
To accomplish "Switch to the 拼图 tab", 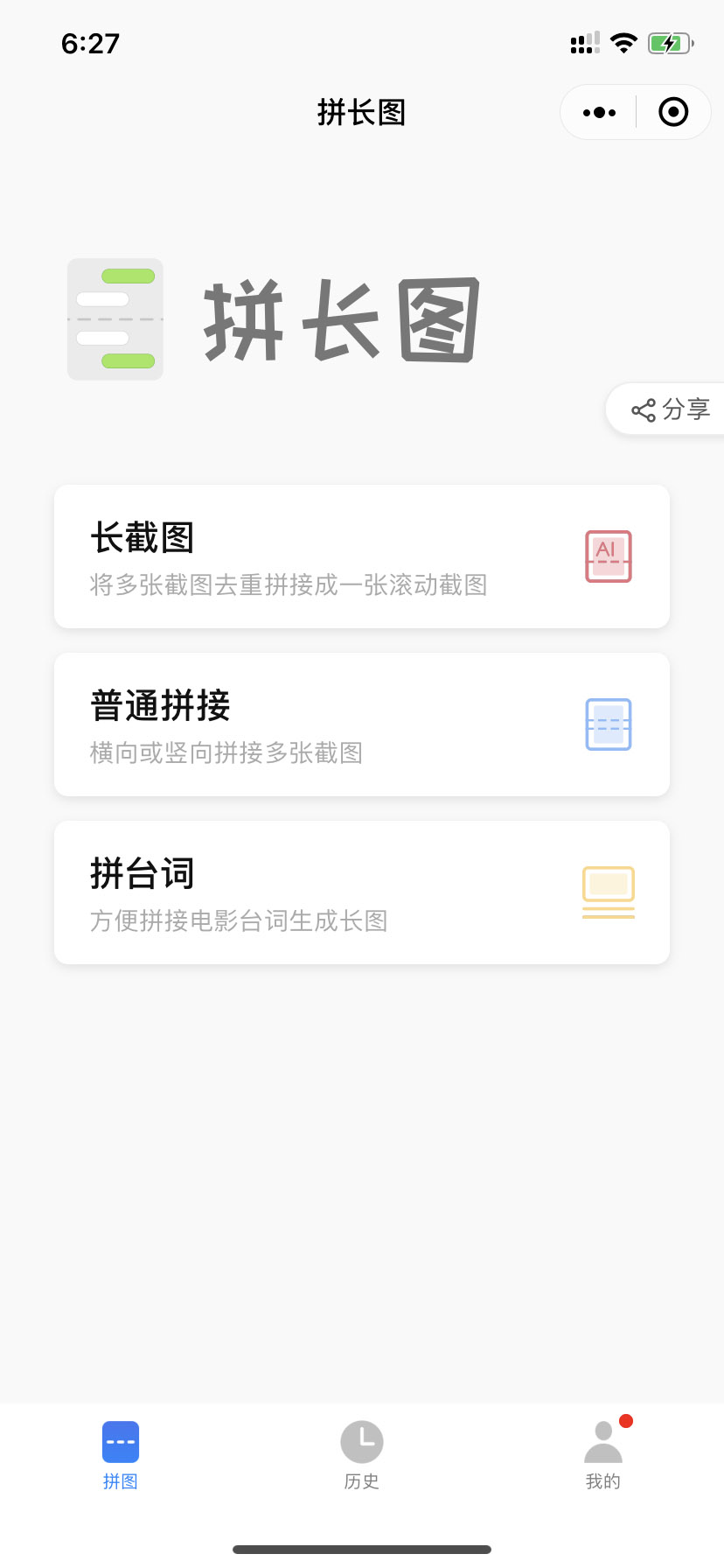I will click(121, 1454).
